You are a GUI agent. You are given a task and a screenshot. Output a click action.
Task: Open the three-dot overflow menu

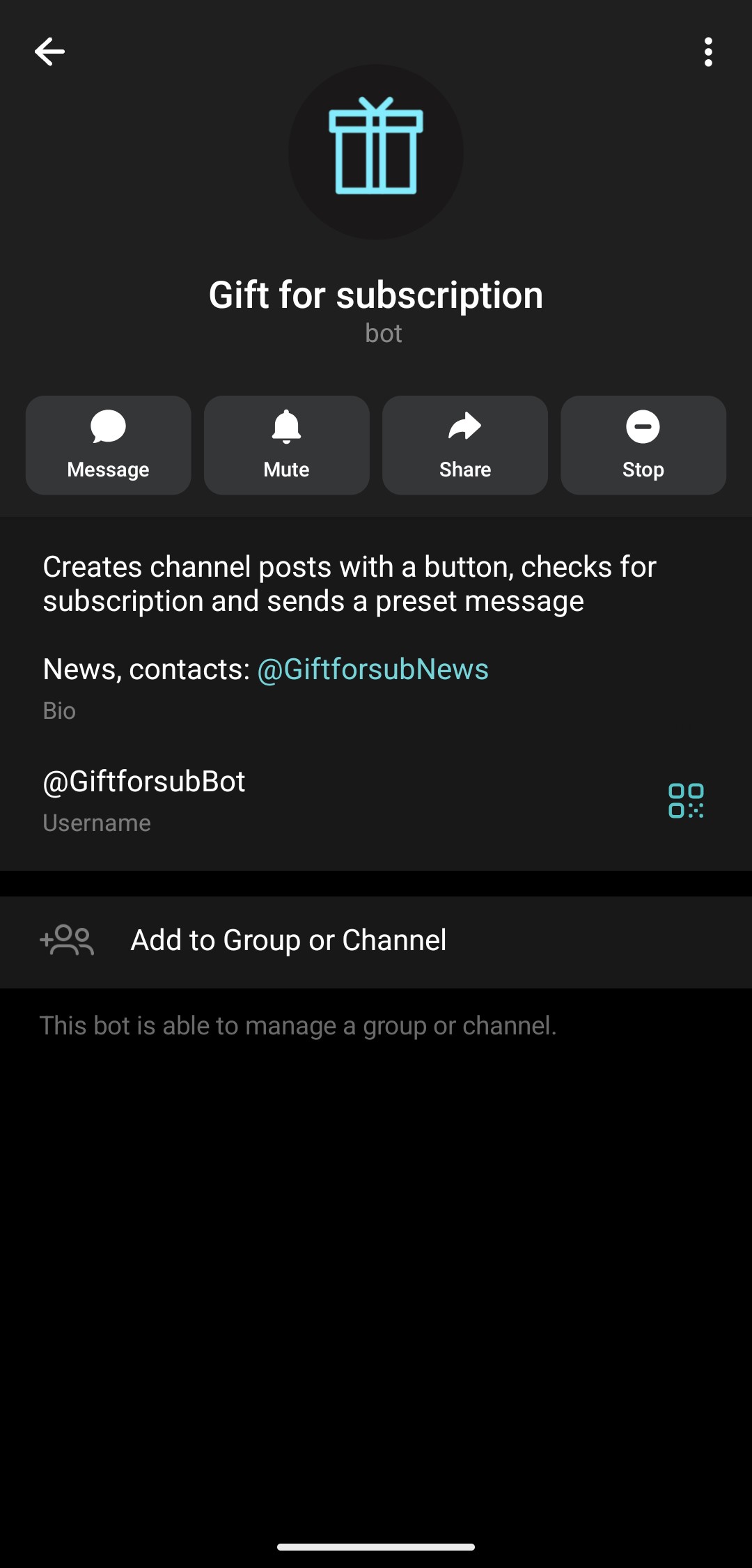tap(707, 51)
